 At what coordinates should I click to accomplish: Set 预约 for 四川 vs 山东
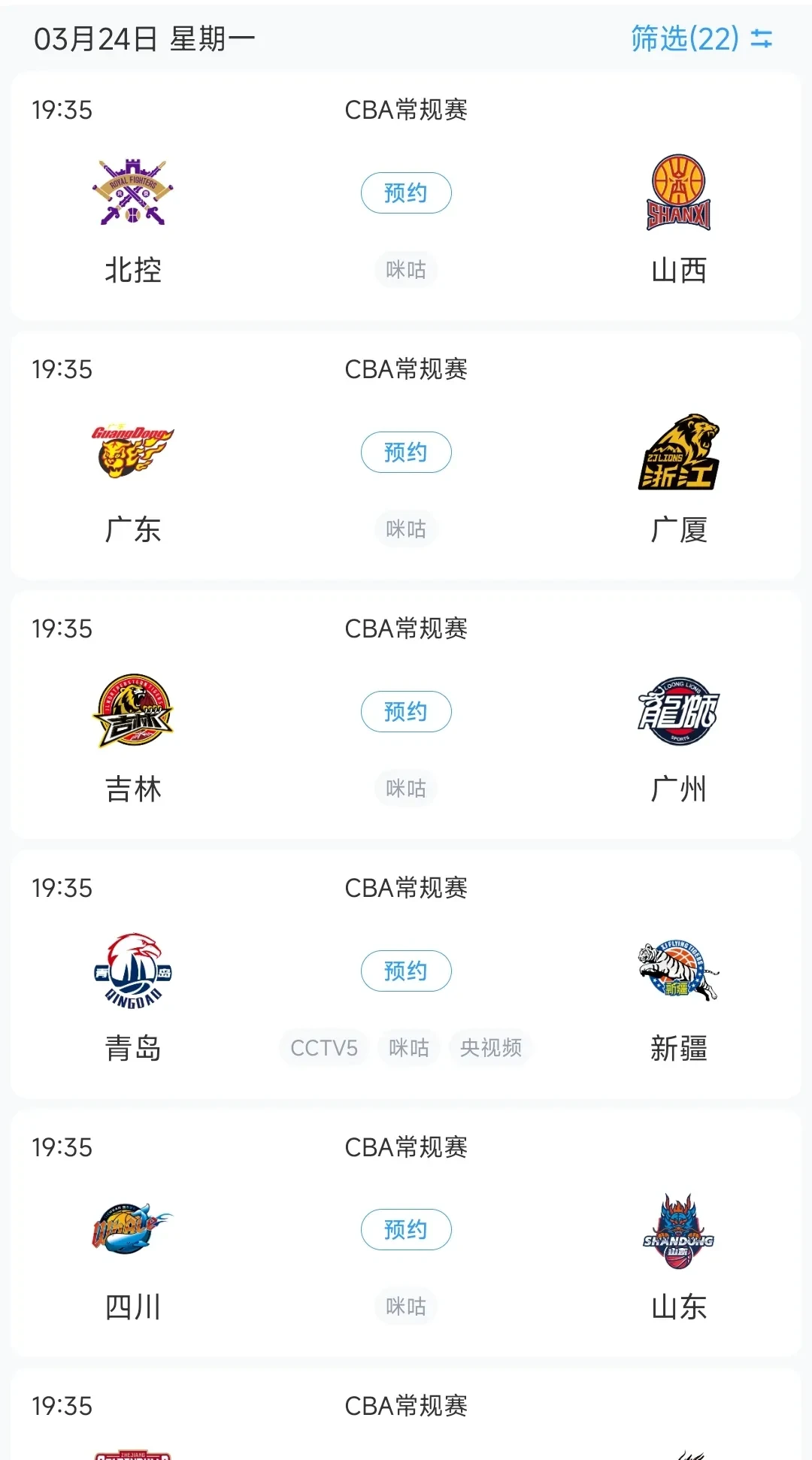click(x=406, y=1230)
